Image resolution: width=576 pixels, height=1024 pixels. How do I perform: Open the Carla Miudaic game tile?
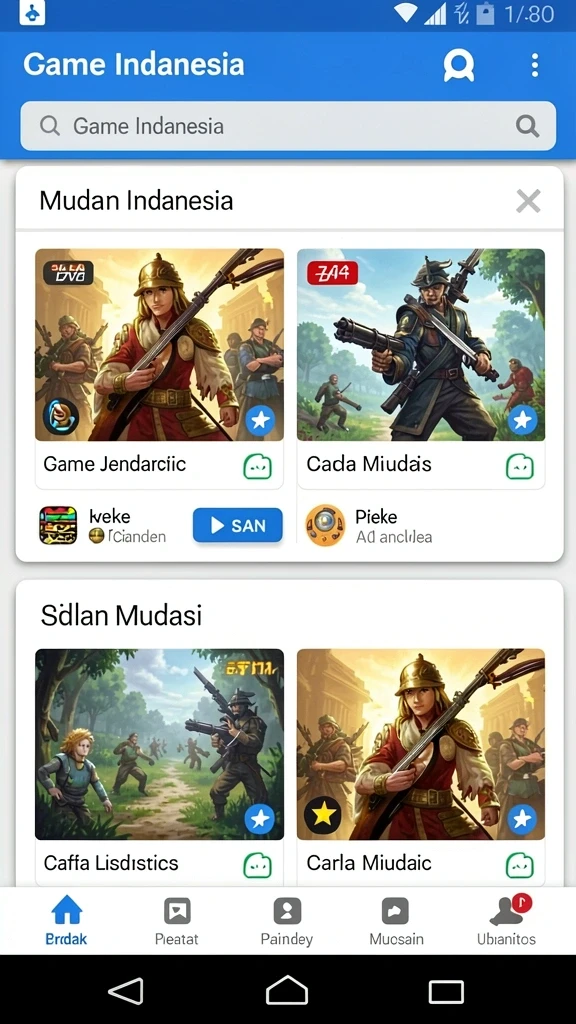[421, 765]
